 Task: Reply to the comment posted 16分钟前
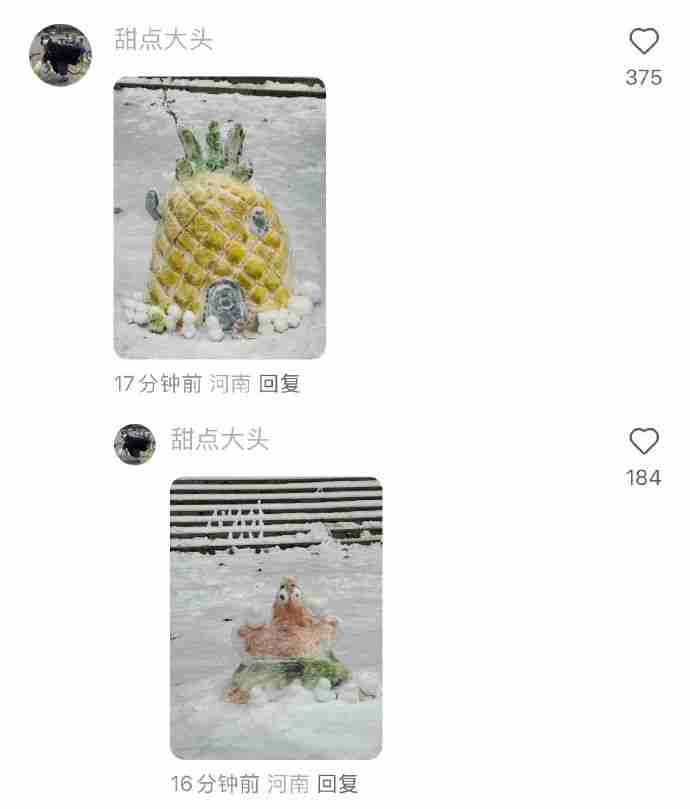(x=337, y=784)
